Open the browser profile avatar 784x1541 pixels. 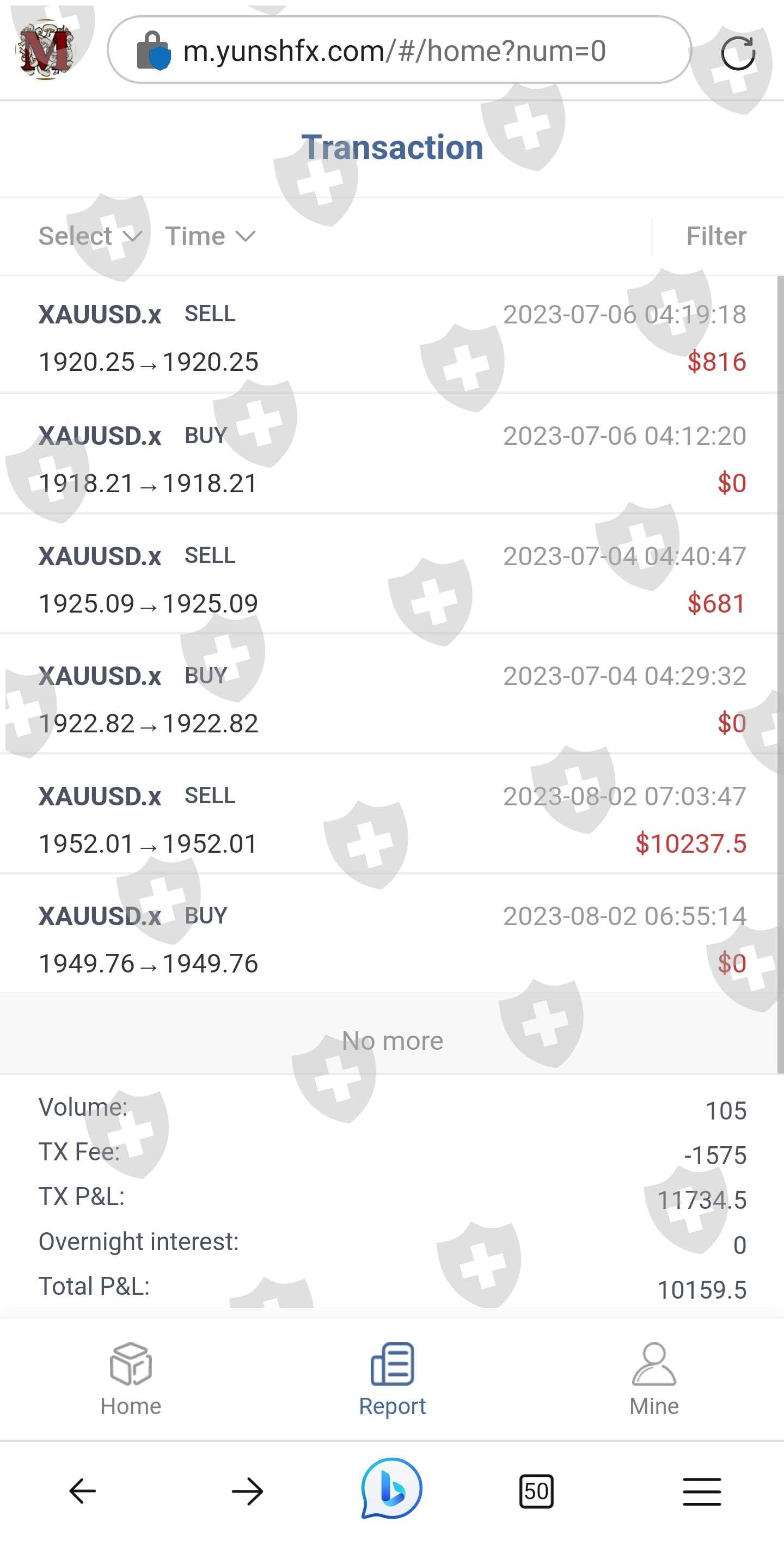[x=45, y=50]
